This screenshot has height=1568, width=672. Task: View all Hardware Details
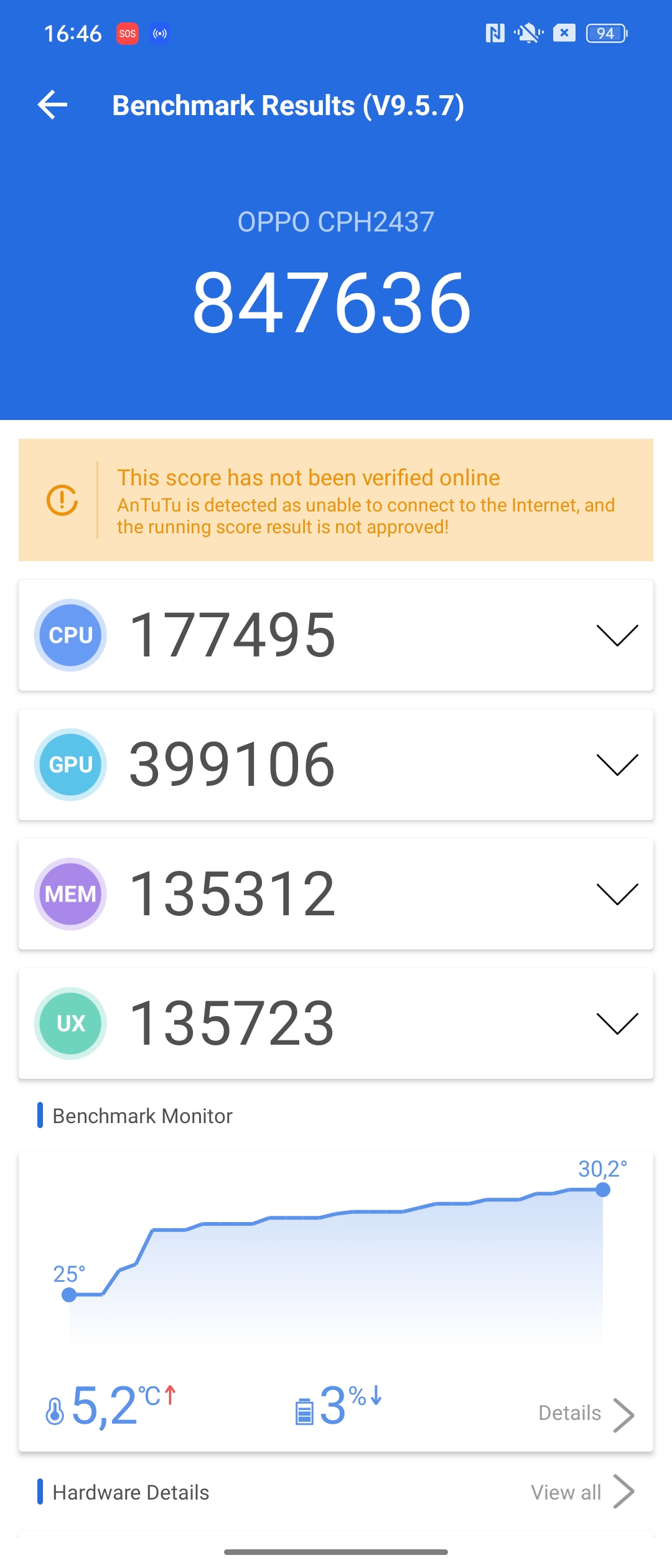pos(582,1492)
